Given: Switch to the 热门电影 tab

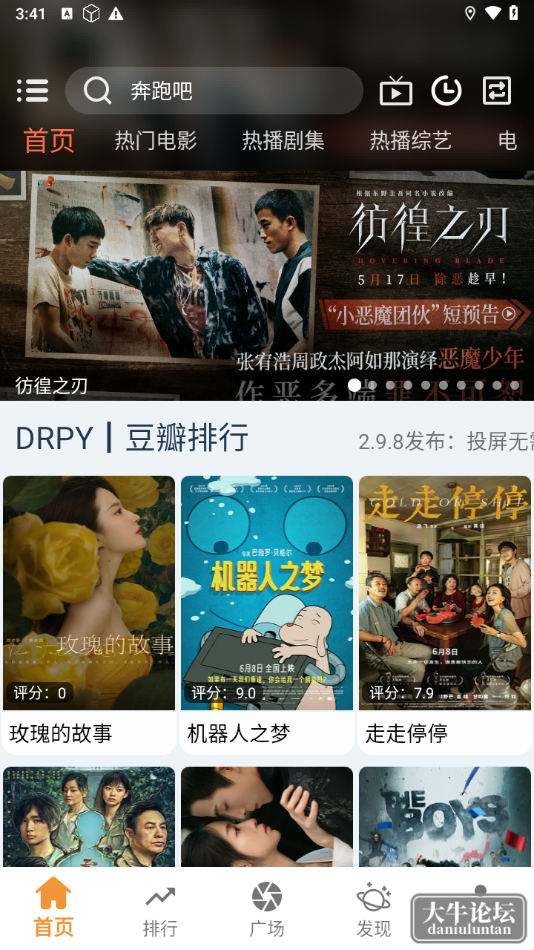Looking at the screenshot, I should click(156, 141).
